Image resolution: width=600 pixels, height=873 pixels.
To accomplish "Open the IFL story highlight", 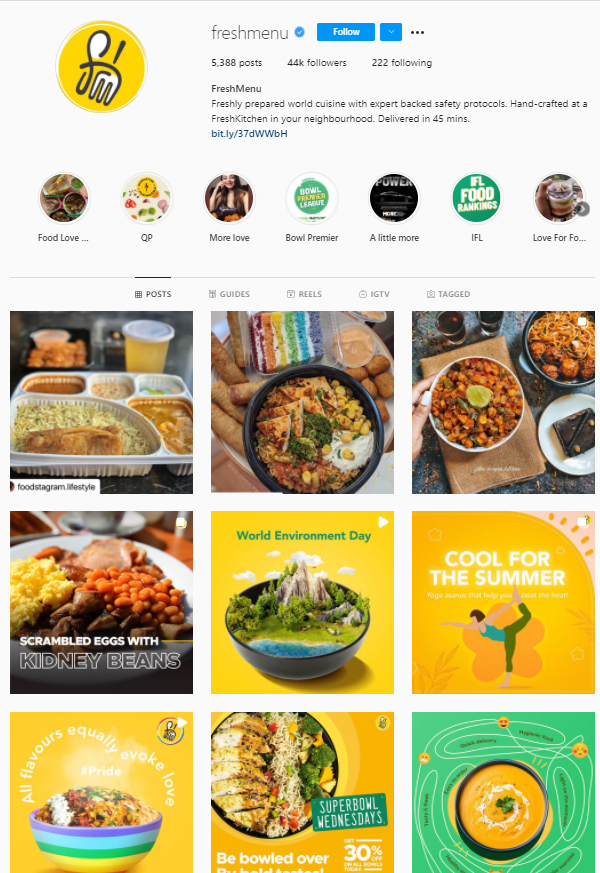I will [x=477, y=198].
